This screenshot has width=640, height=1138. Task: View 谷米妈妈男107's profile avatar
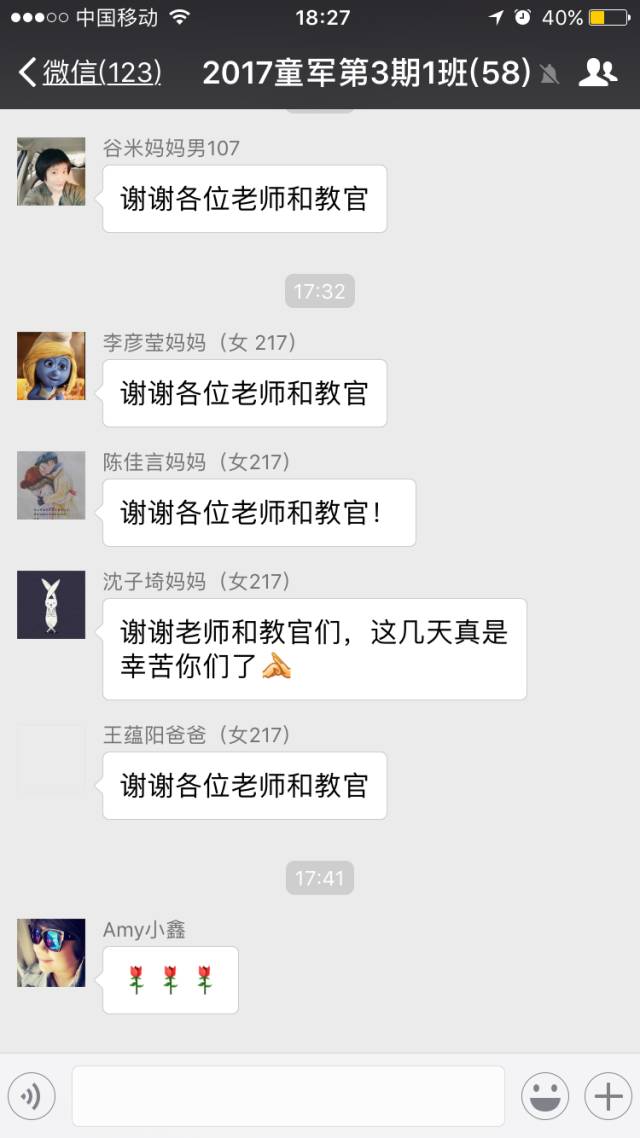[51, 172]
